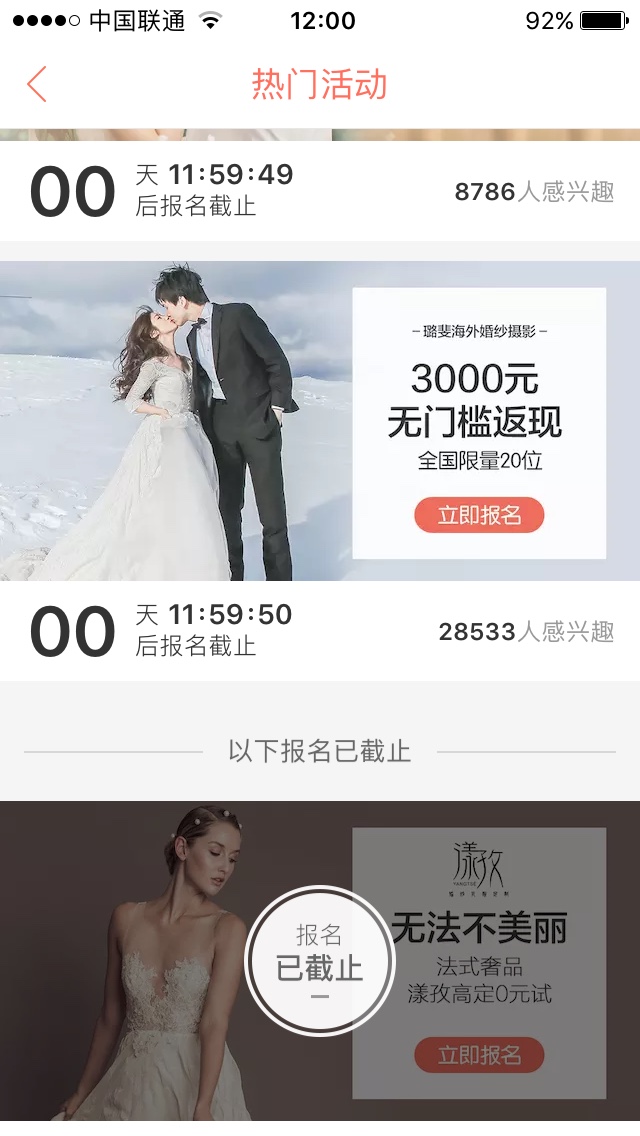The image size is (640, 1136).
Task: Go back using the top-left arrow
Action: (x=37, y=84)
